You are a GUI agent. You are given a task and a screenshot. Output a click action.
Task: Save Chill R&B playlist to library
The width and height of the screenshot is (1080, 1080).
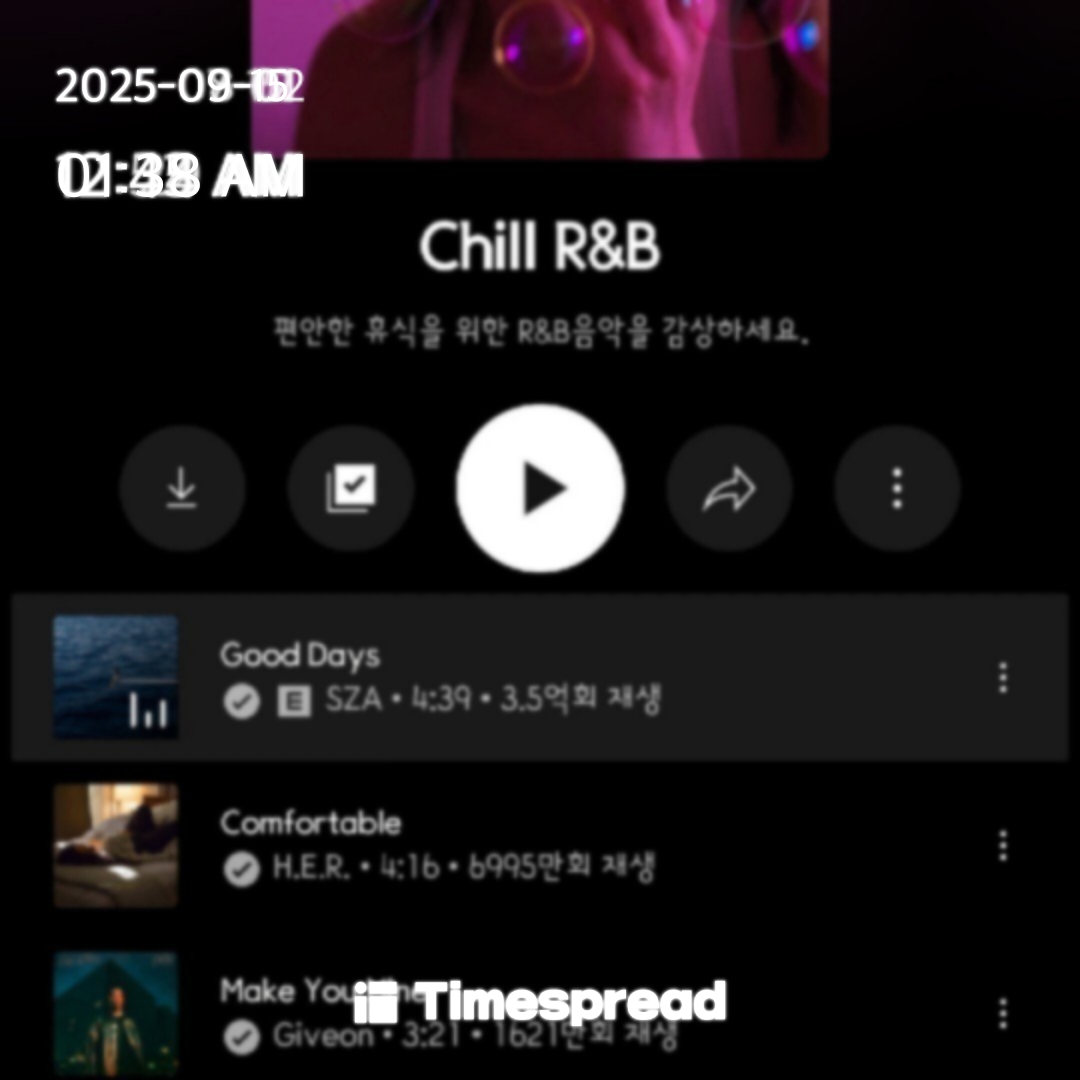click(x=351, y=489)
